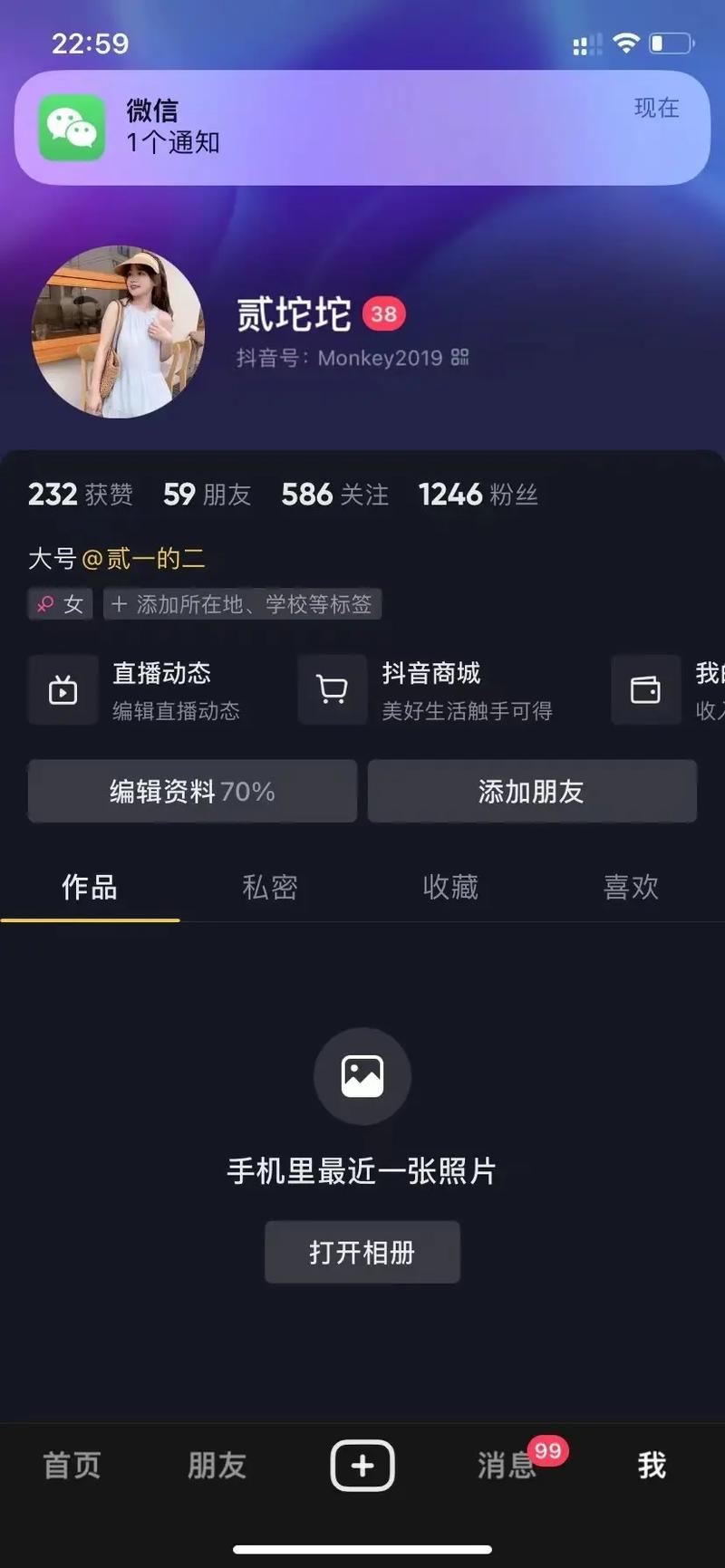Viewport: 725px width, 1568px height.
Task: Open the wallet icon on the right
Action: 645,689
